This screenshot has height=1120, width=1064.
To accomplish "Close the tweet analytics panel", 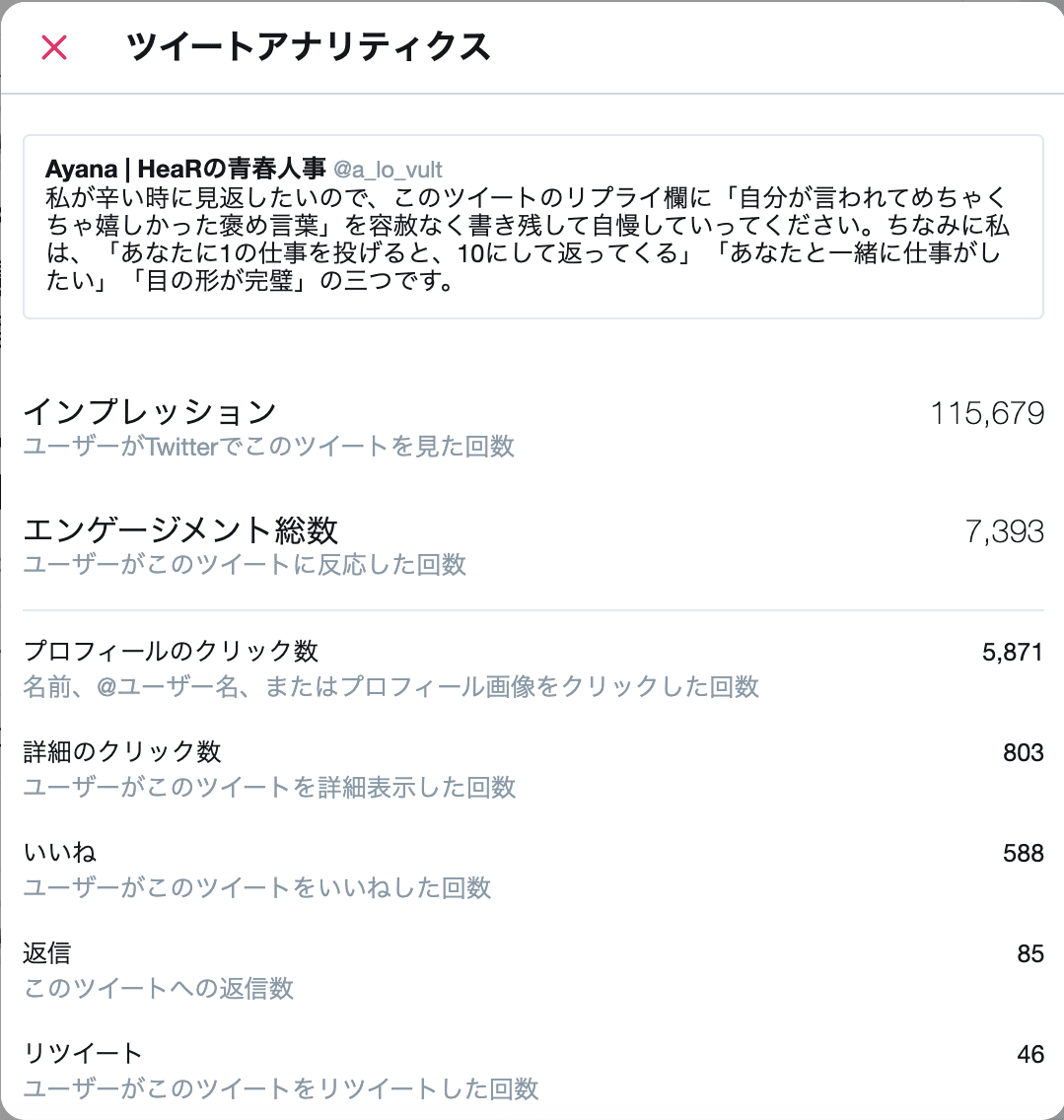I will tap(54, 47).
